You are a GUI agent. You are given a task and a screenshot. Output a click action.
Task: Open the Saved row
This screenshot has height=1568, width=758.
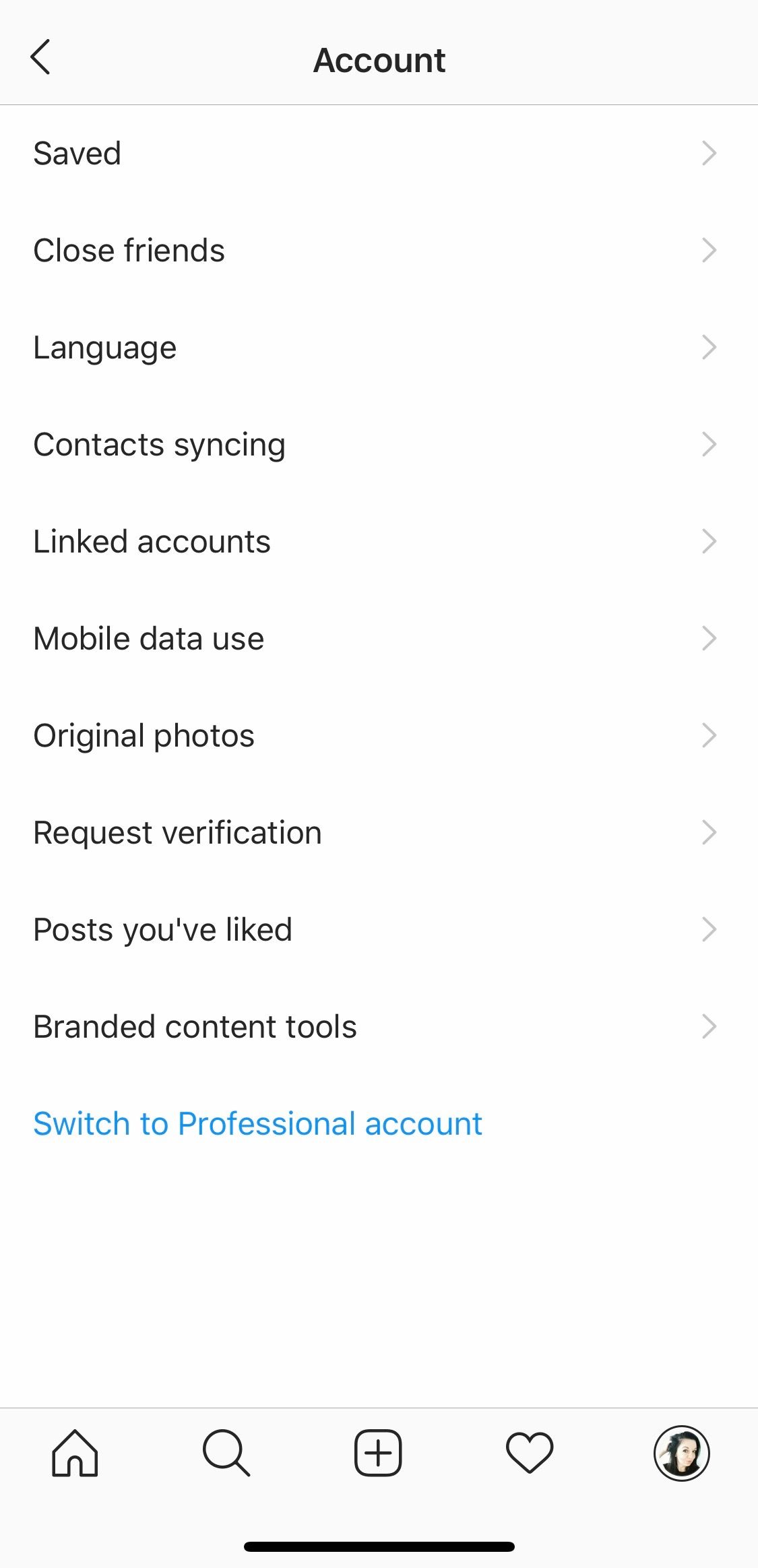pyautogui.click(x=379, y=154)
